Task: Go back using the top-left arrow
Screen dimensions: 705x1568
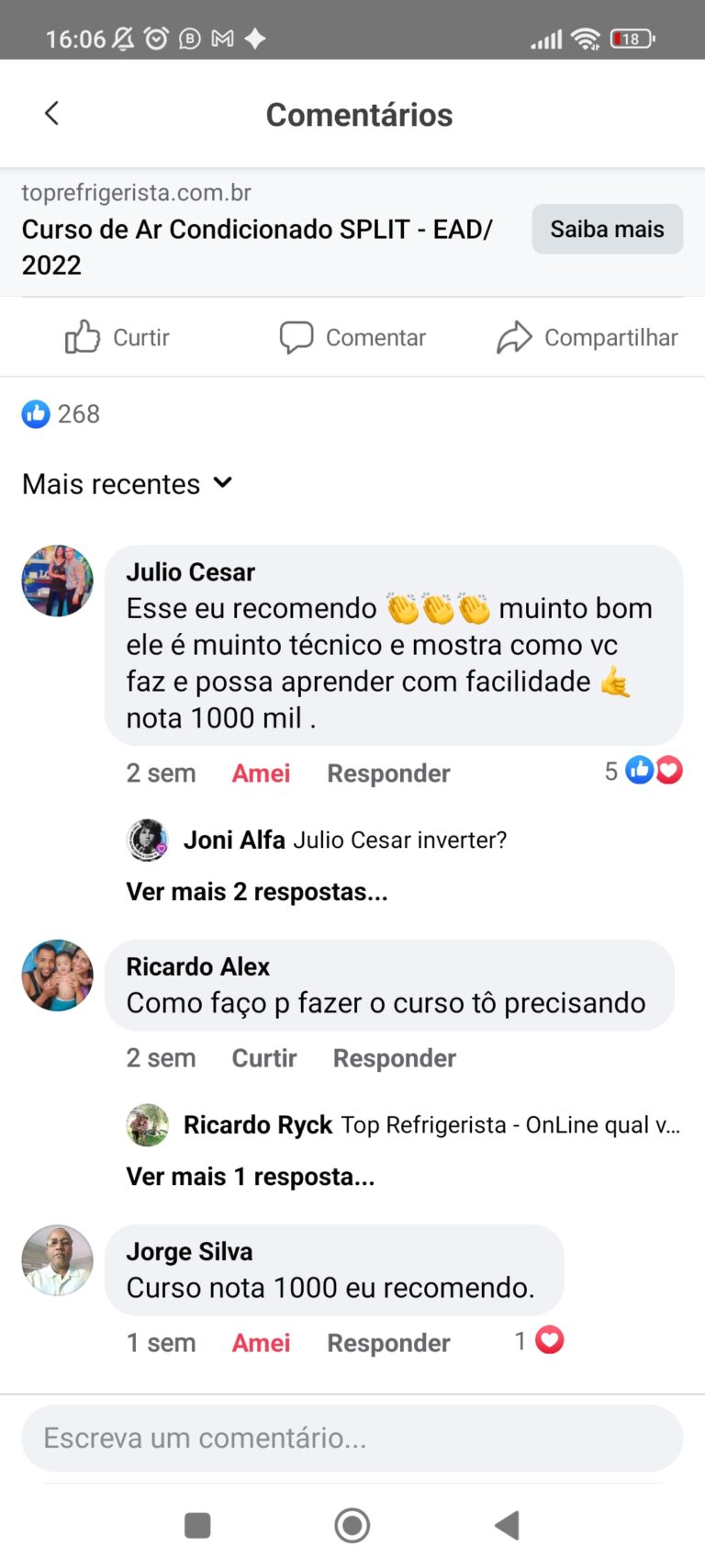Action: (52, 114)
